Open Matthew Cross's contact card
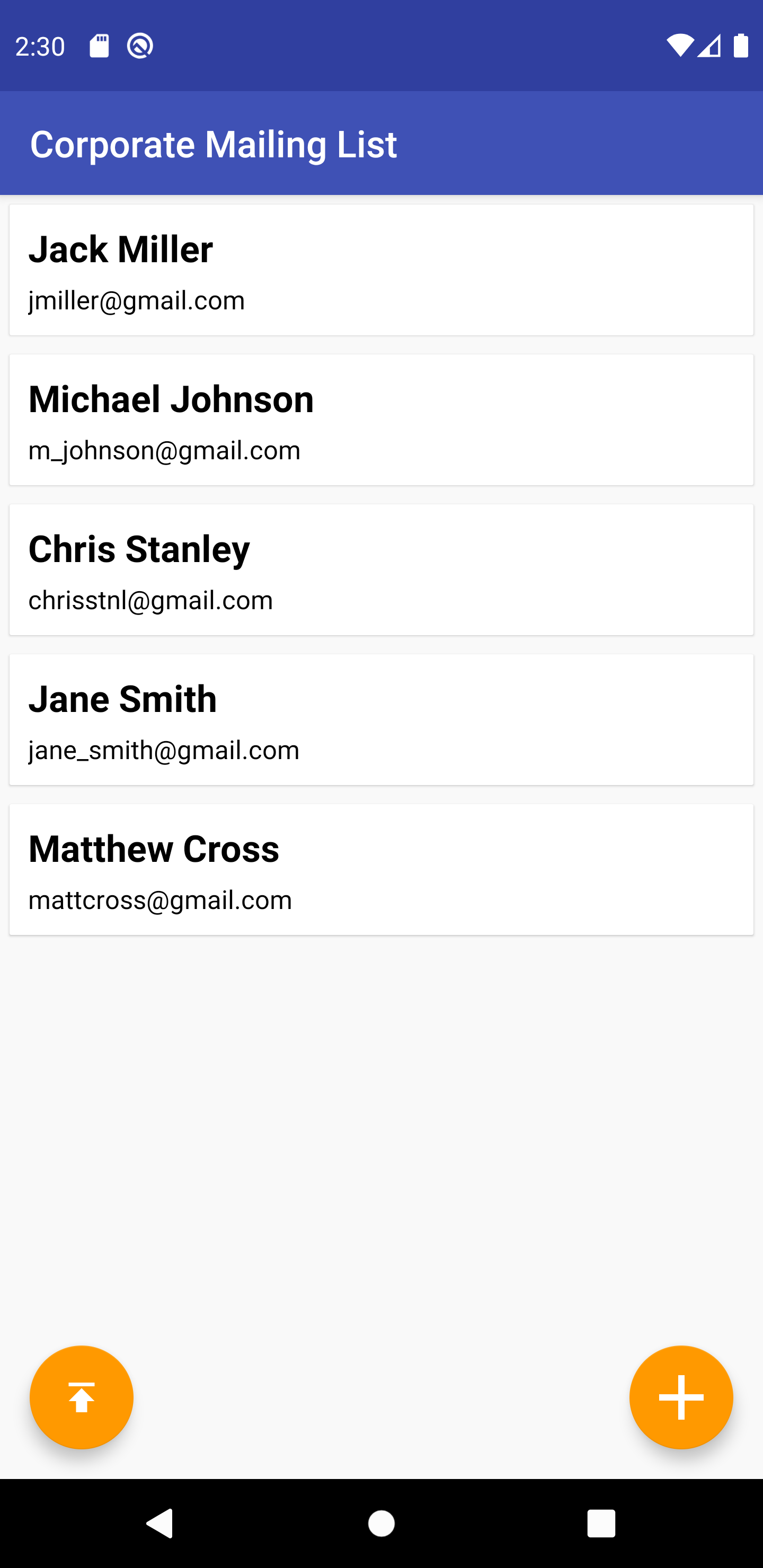Image resolution: width=763 pixels, height=1568 pixels. [381, 869]
